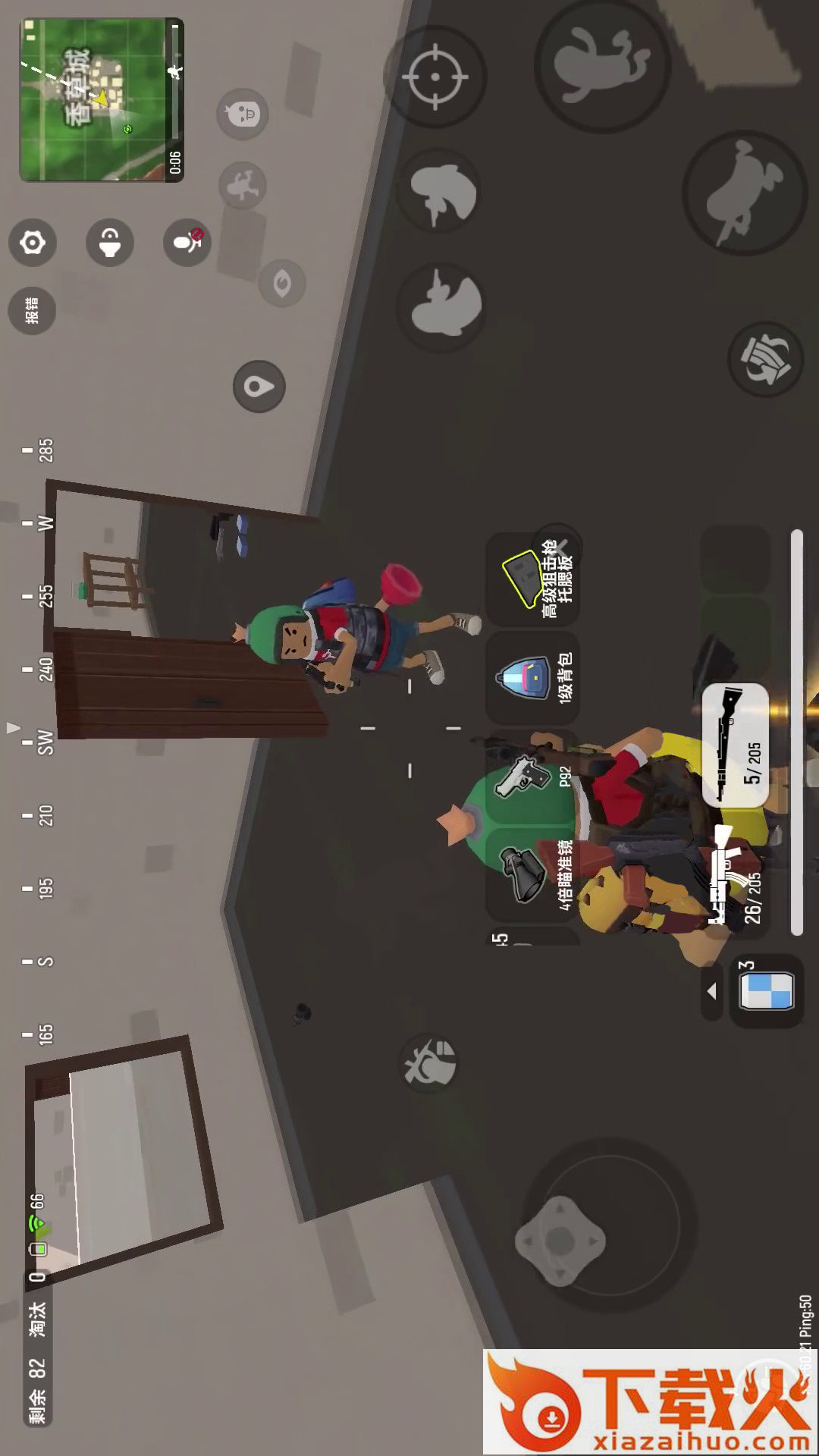Tap the crosshair aim button
The height and width of the screenshot is (1456, 819).
tap(435, 77)
